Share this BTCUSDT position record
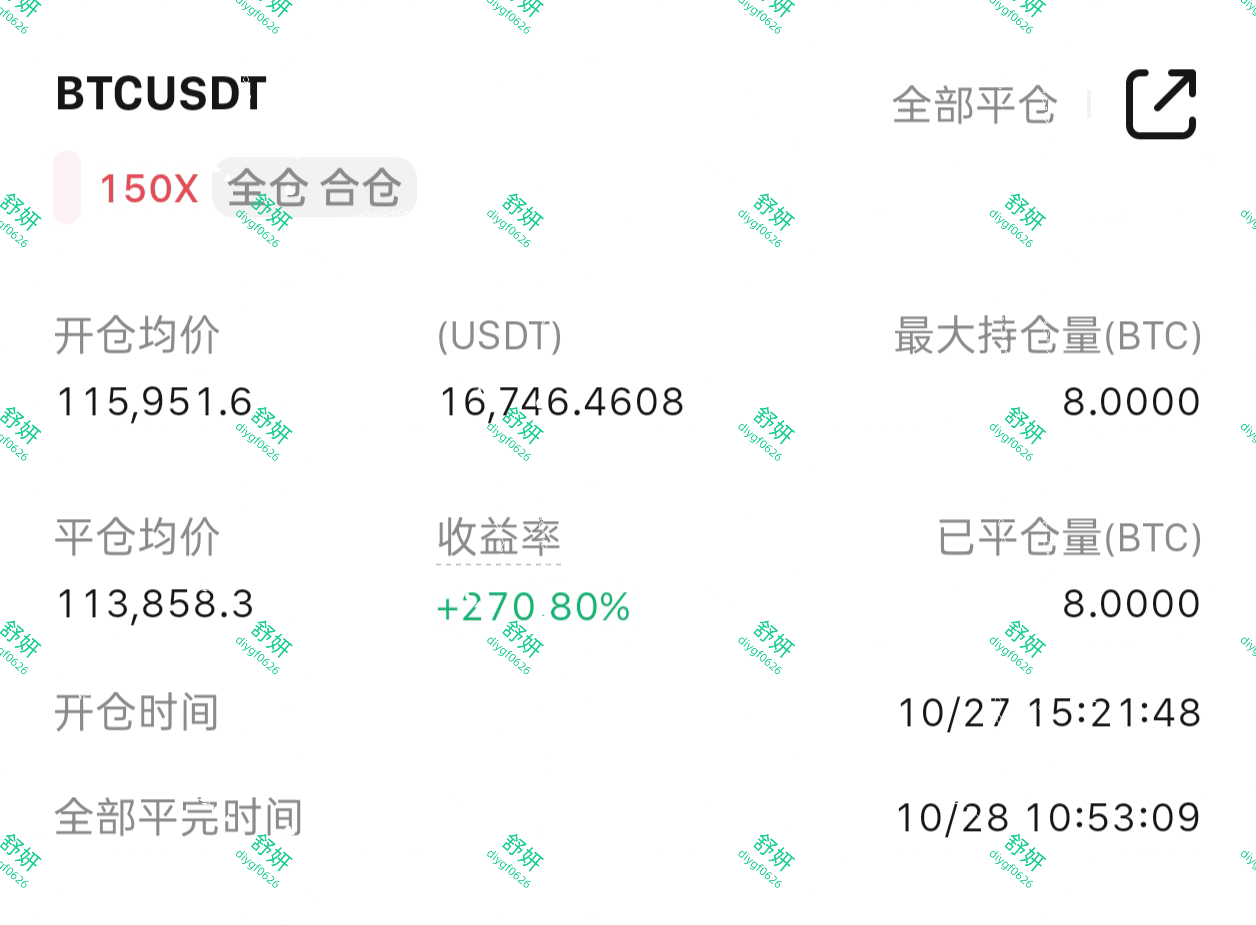 click(1161, 104)
